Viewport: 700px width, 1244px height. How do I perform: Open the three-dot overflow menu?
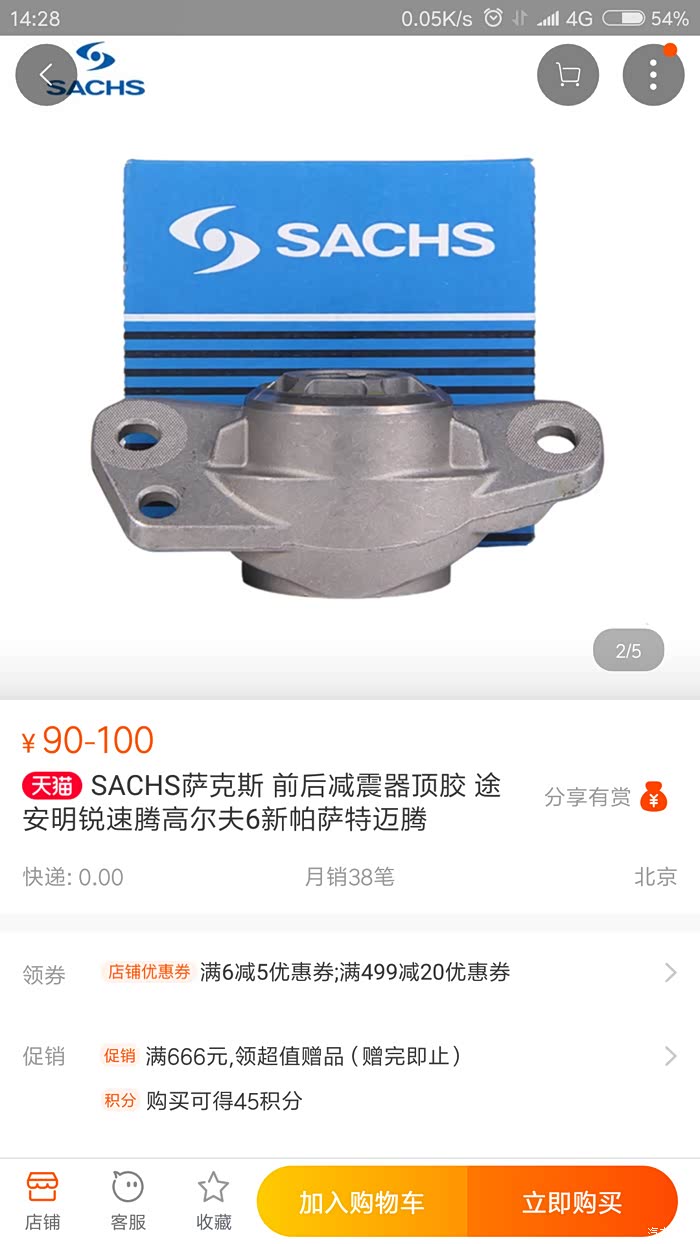coord(653,75)
